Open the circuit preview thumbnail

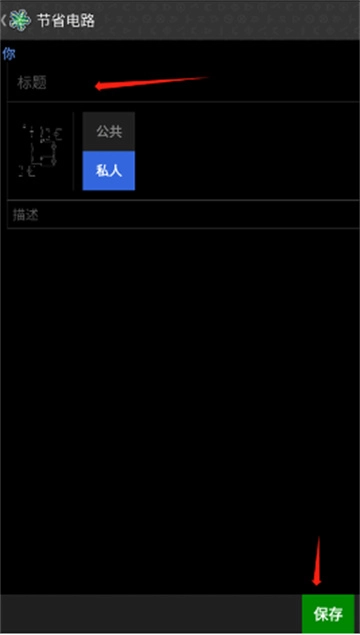(42, 151)
